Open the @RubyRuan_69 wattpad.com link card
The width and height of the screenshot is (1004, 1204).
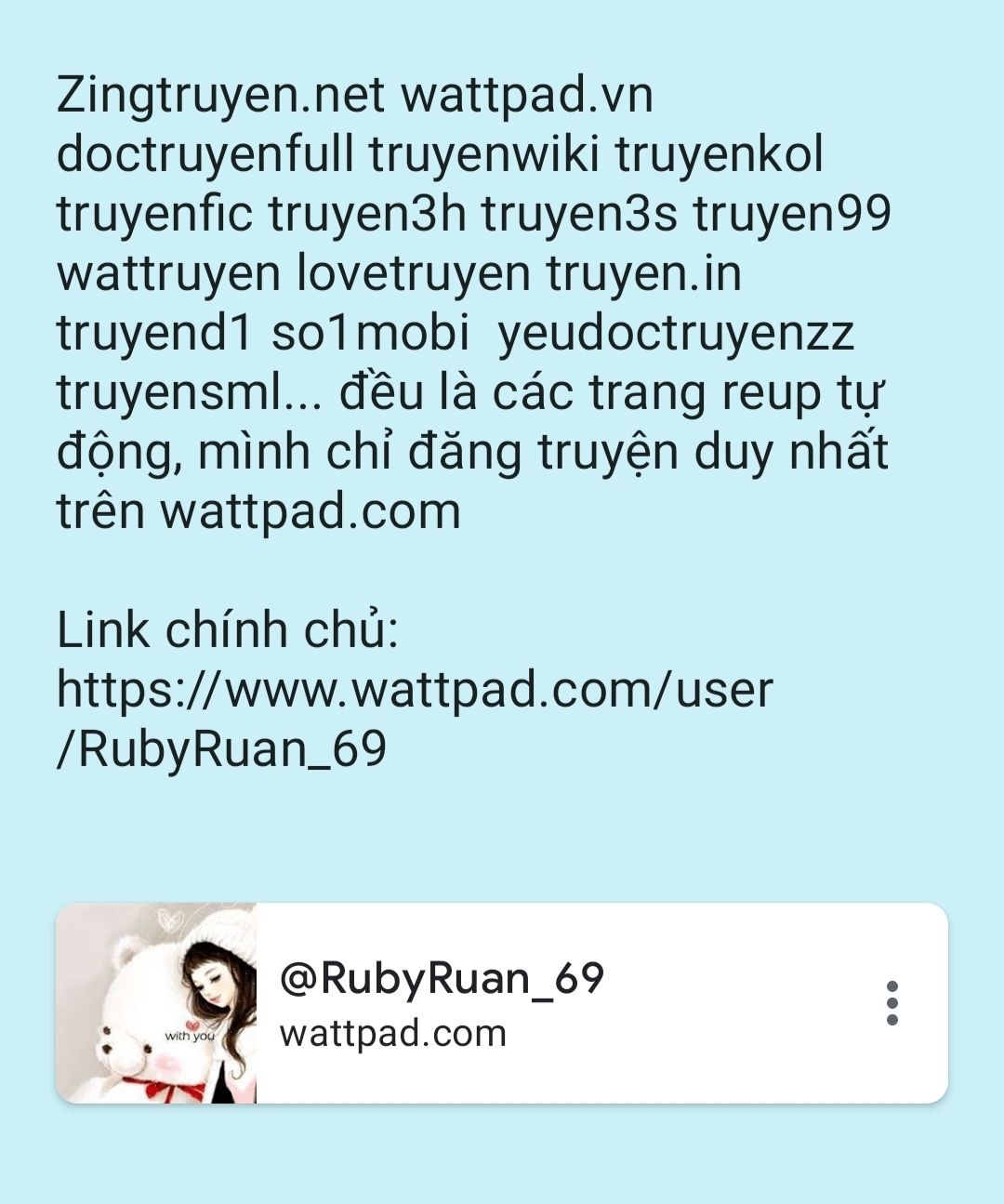[502, 1003]
